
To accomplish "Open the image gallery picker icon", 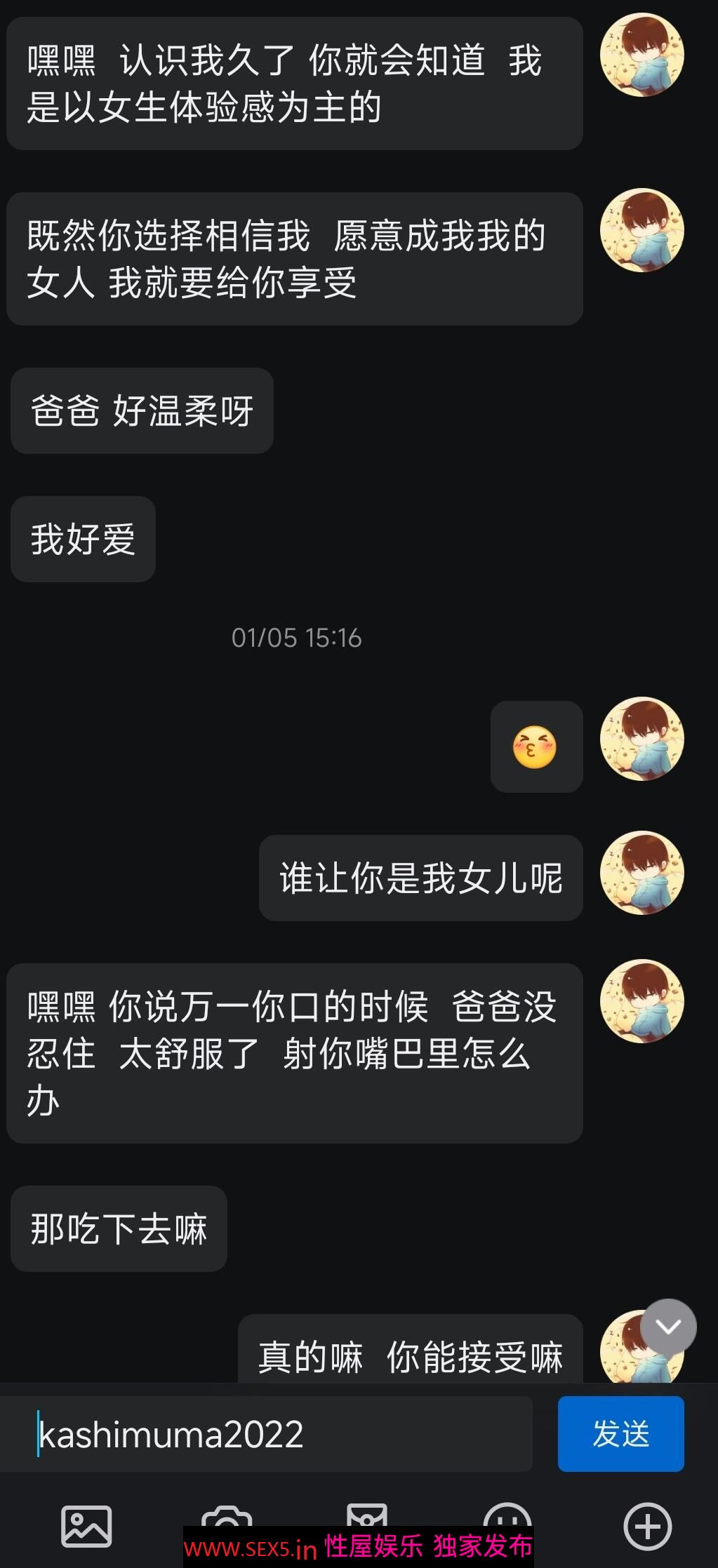I will tap(86, 1526).
